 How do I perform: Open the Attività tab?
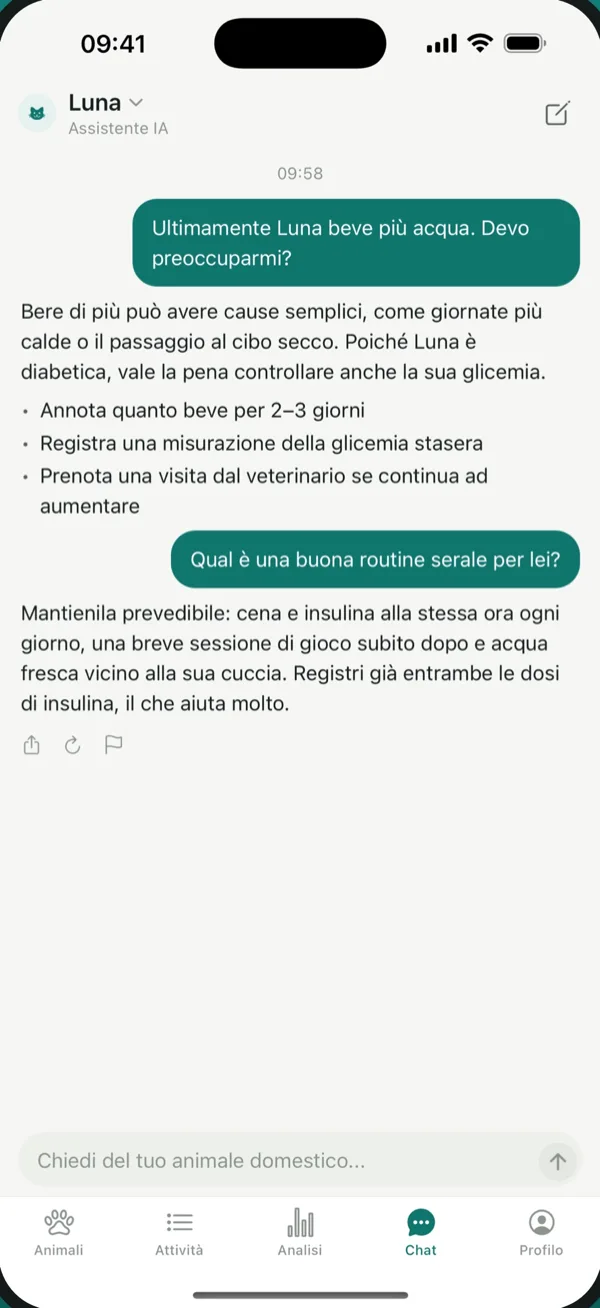point(179,1232)
